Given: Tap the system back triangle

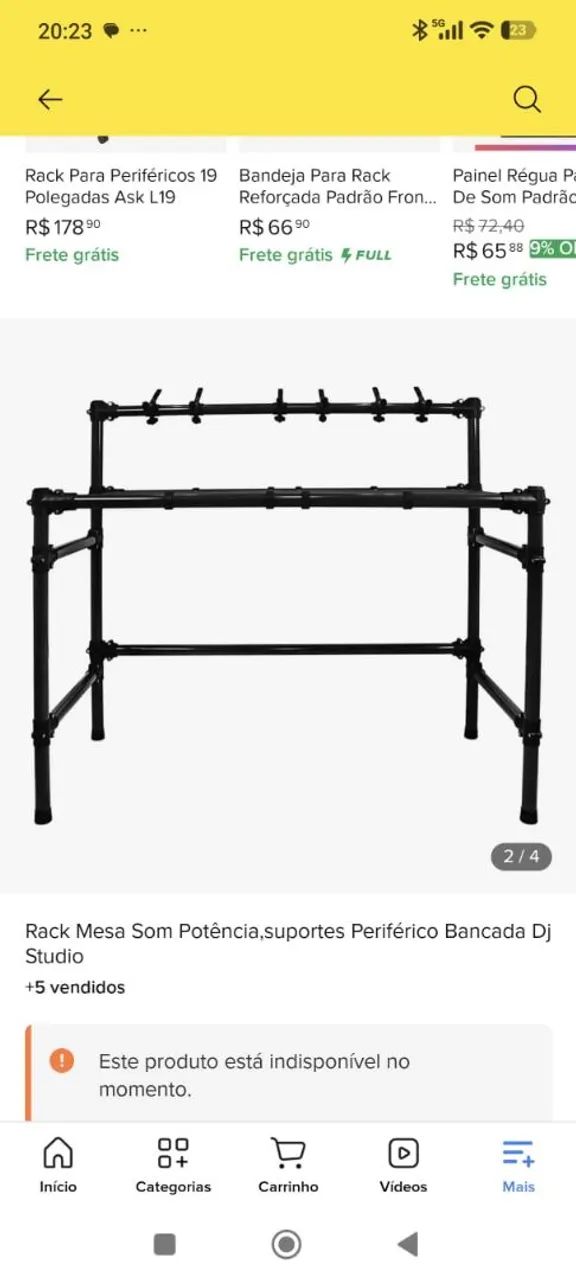Looking at the screenshot, I should 407,1244.
